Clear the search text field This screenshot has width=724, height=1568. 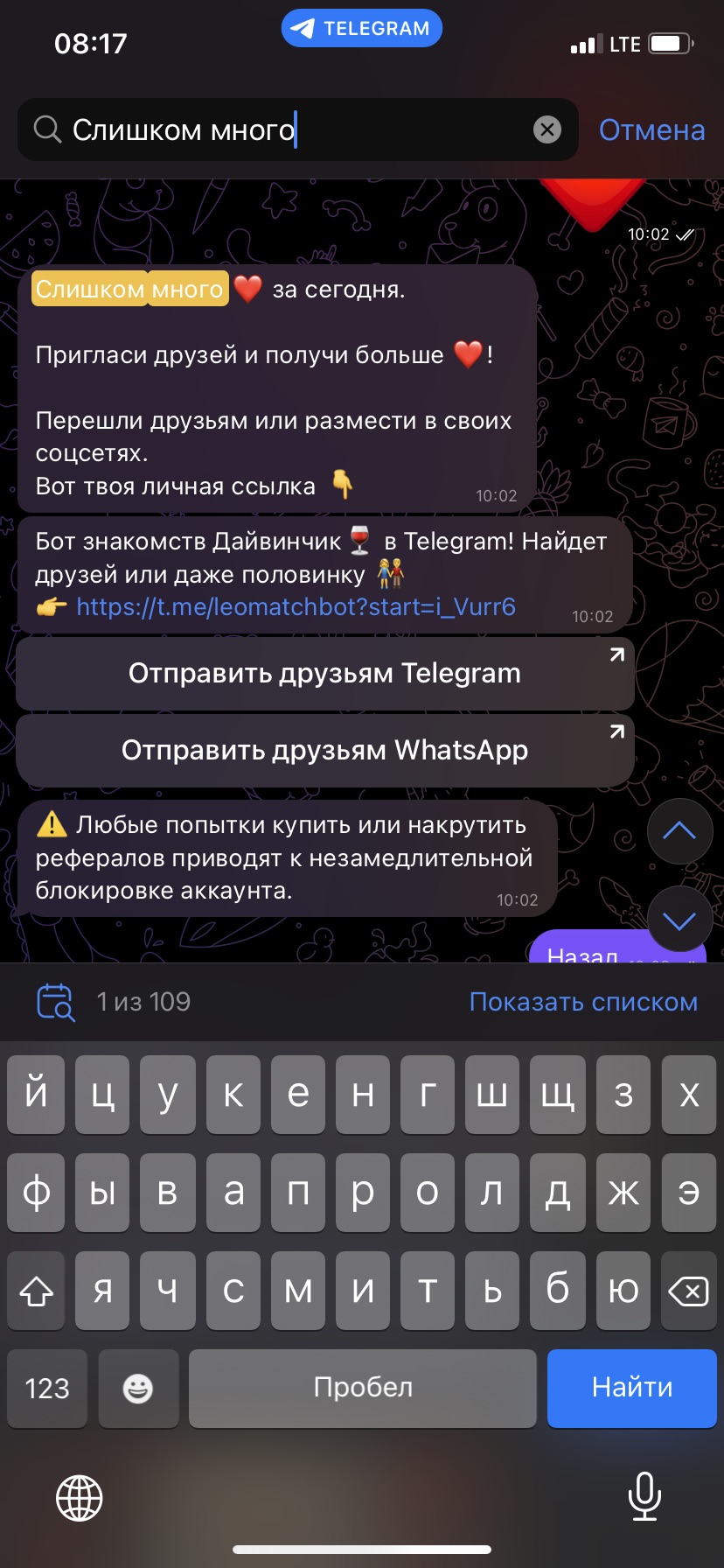tap(547, 130)
